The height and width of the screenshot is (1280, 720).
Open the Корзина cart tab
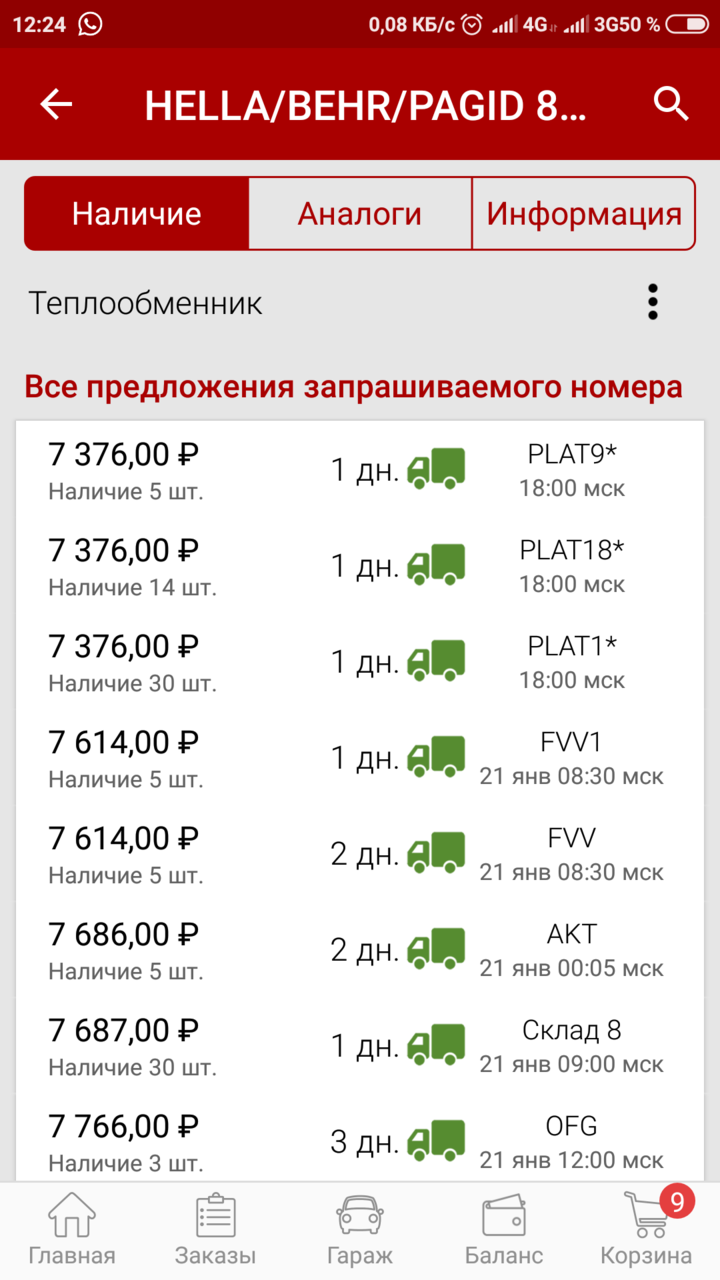coord(648,1231)
